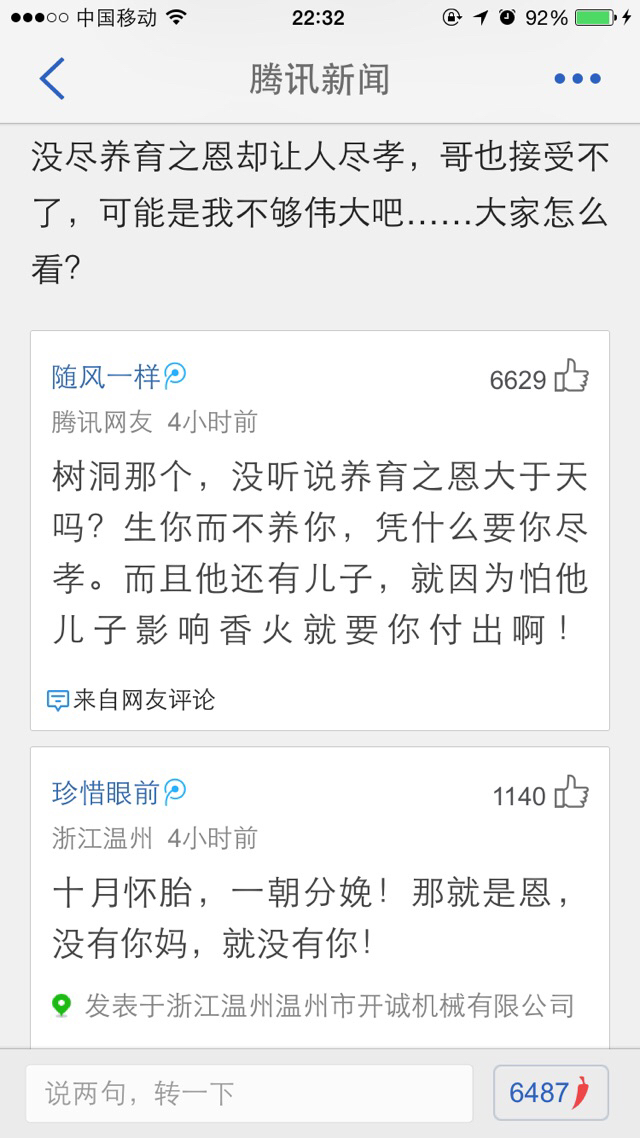Like the comment by 随风一样
Screen dimensions: 640x1138
coord(572,377)
